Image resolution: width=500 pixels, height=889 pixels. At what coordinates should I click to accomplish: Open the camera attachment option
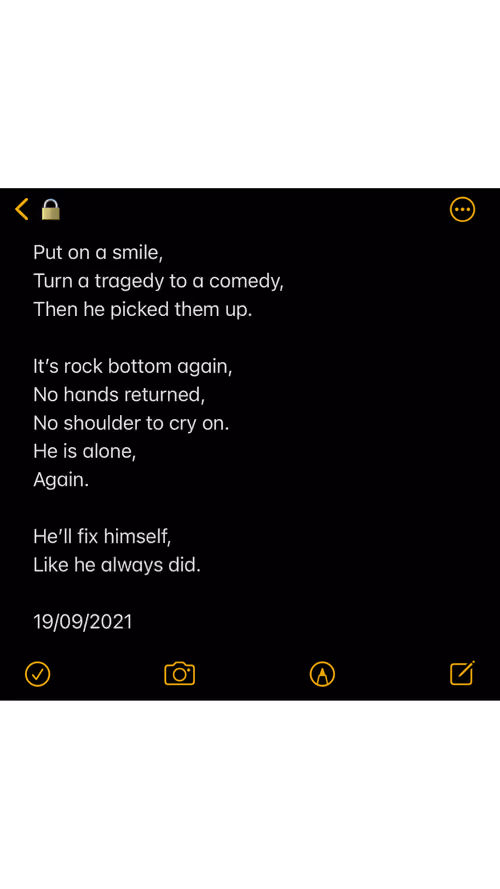180,674
